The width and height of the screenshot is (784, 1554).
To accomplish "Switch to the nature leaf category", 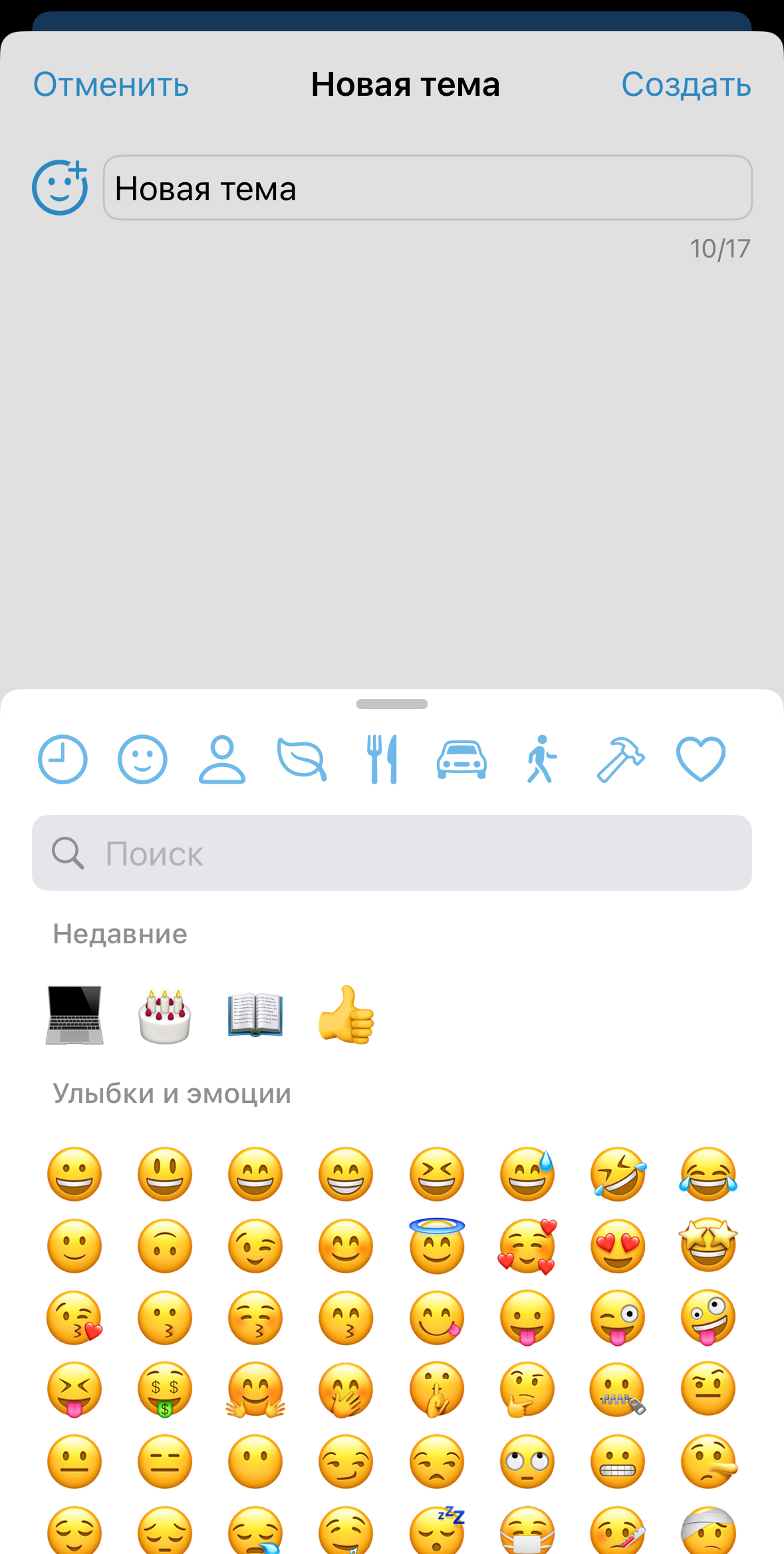I will coord(302,759).
